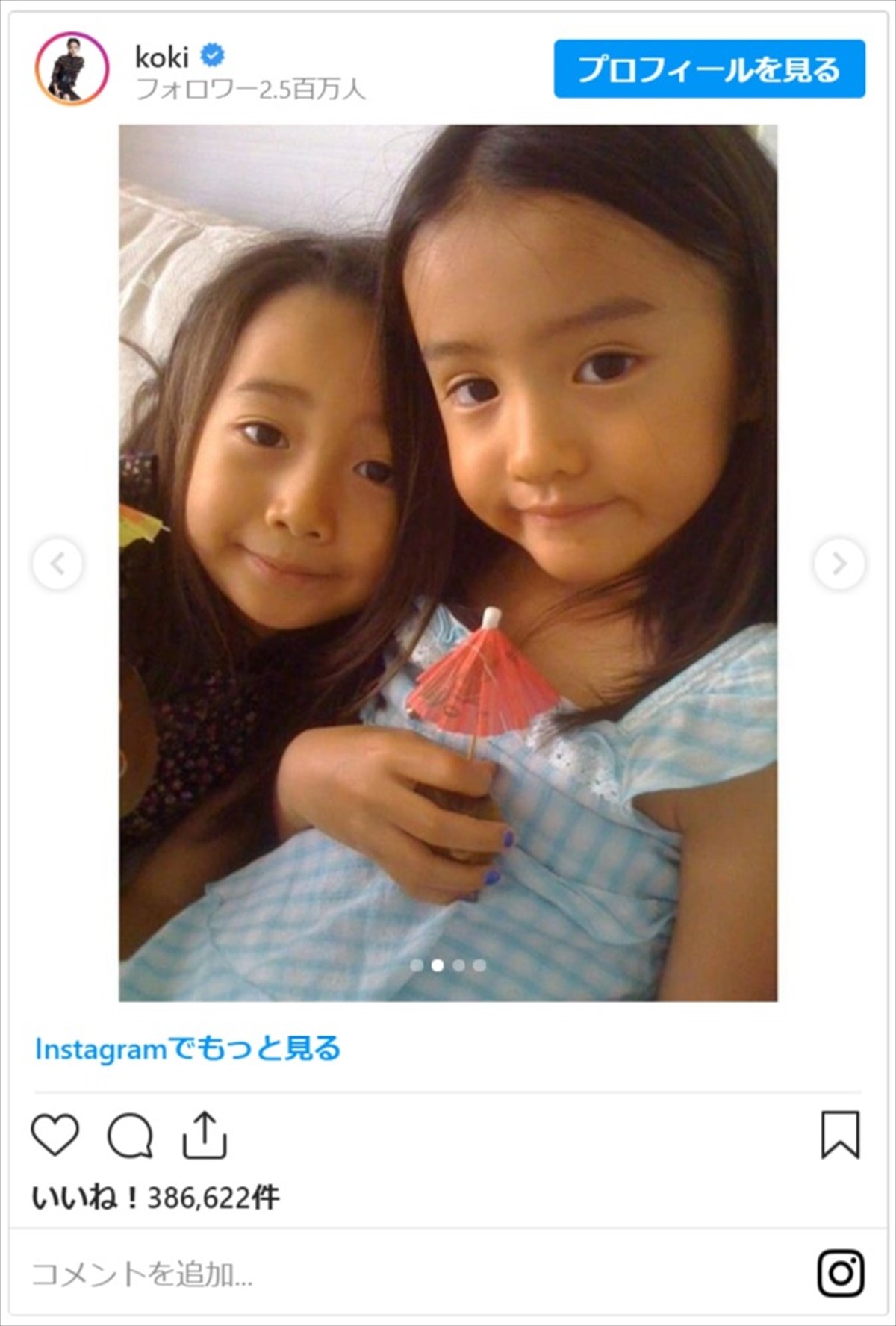Tap the プロフィールを見る button
The width and height of the screenshot is (896, 1326).
(x=709, y=69)
